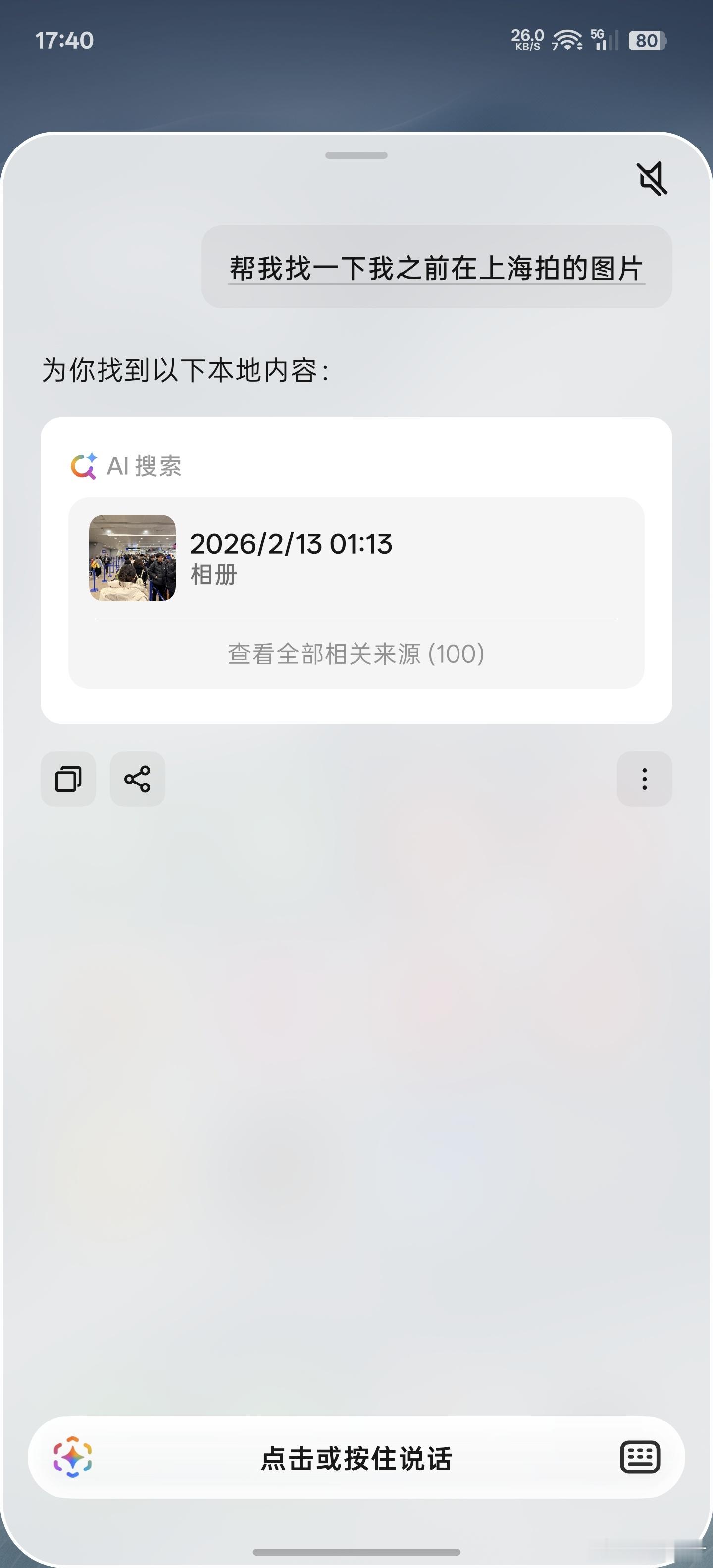Switch to keyboard input
Image resolution: width=713 pixels, height=1568 pixels.
640,1458
